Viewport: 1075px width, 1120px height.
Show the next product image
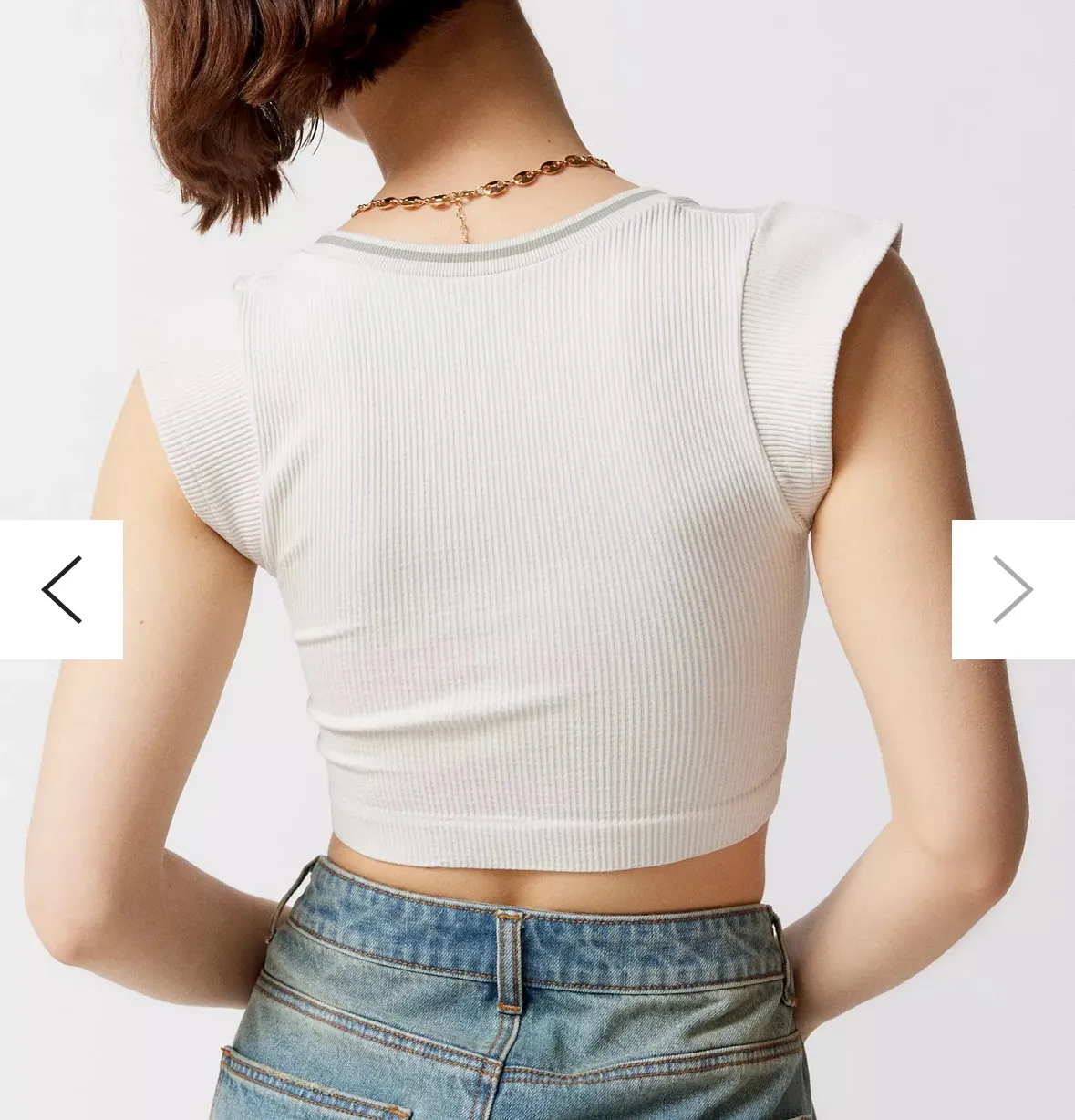(x=1012, y=589)
